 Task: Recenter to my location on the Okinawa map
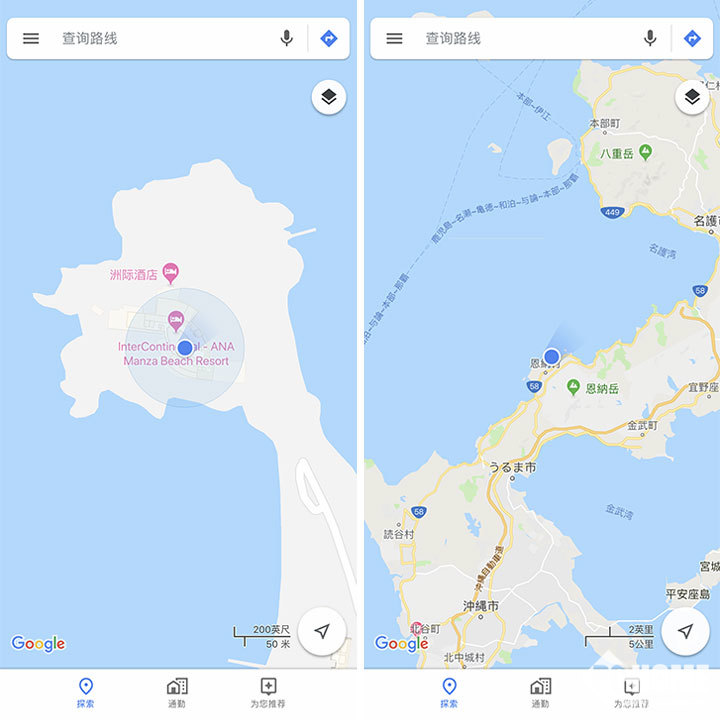tap(685, 631)
